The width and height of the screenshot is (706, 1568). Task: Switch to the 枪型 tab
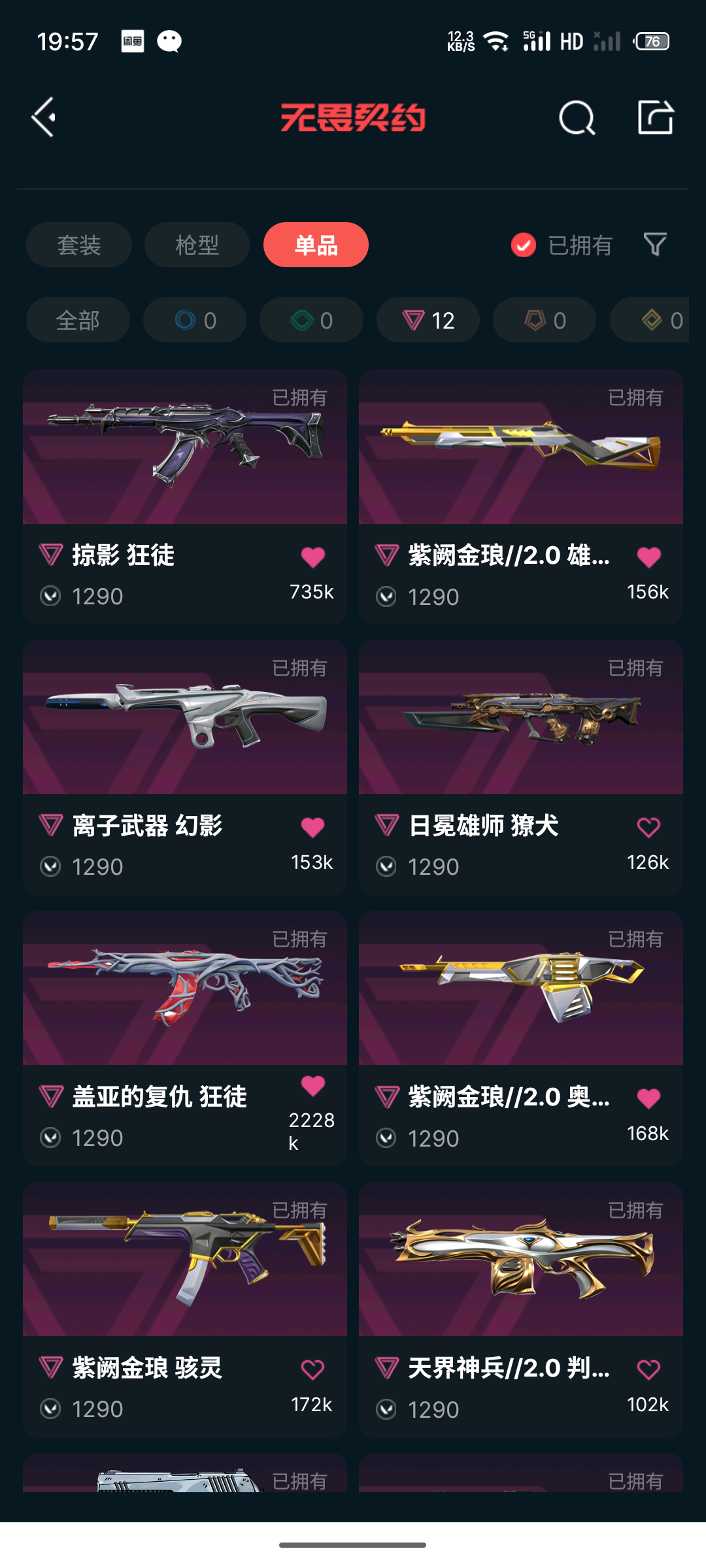tap(197, 245)
